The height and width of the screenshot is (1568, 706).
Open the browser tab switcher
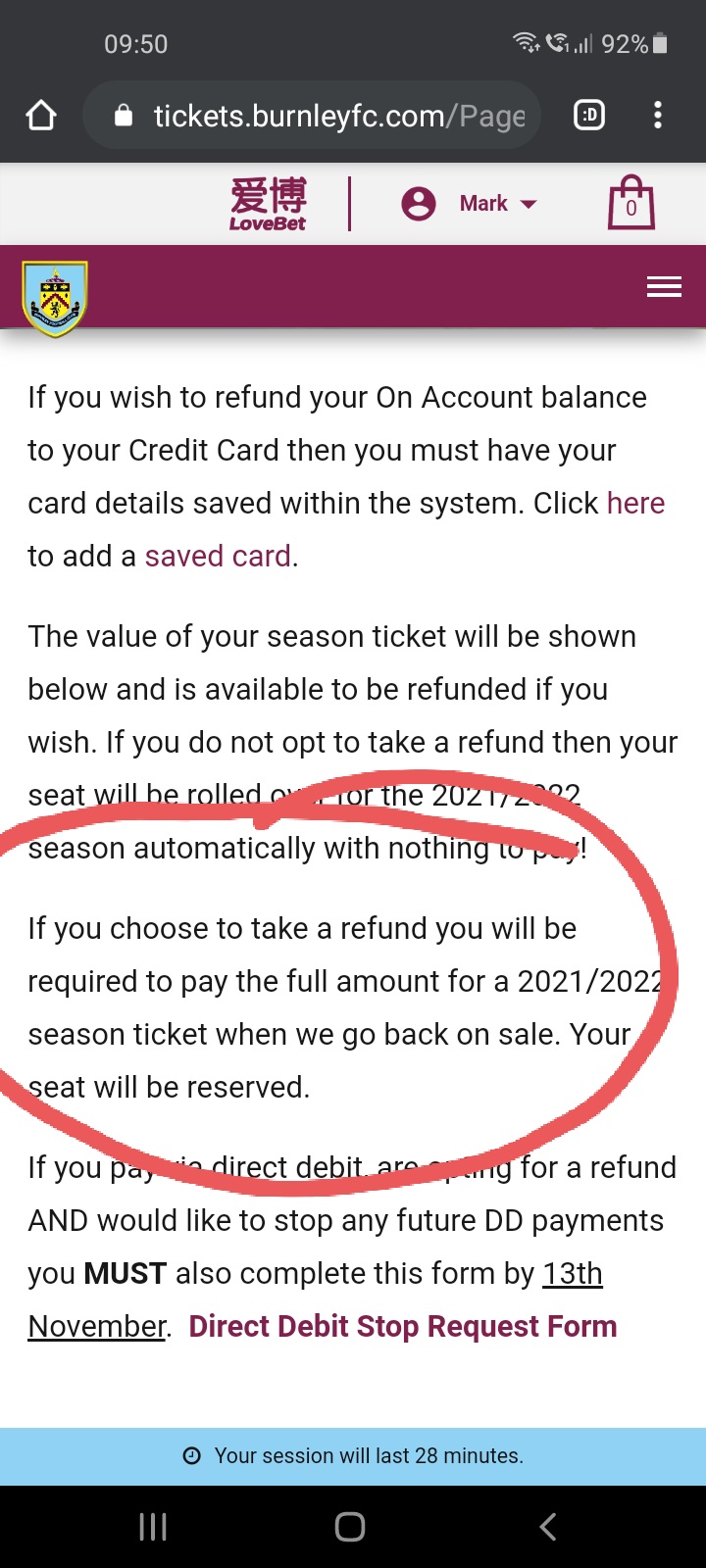pyautogui.click(x=588, y=116)
